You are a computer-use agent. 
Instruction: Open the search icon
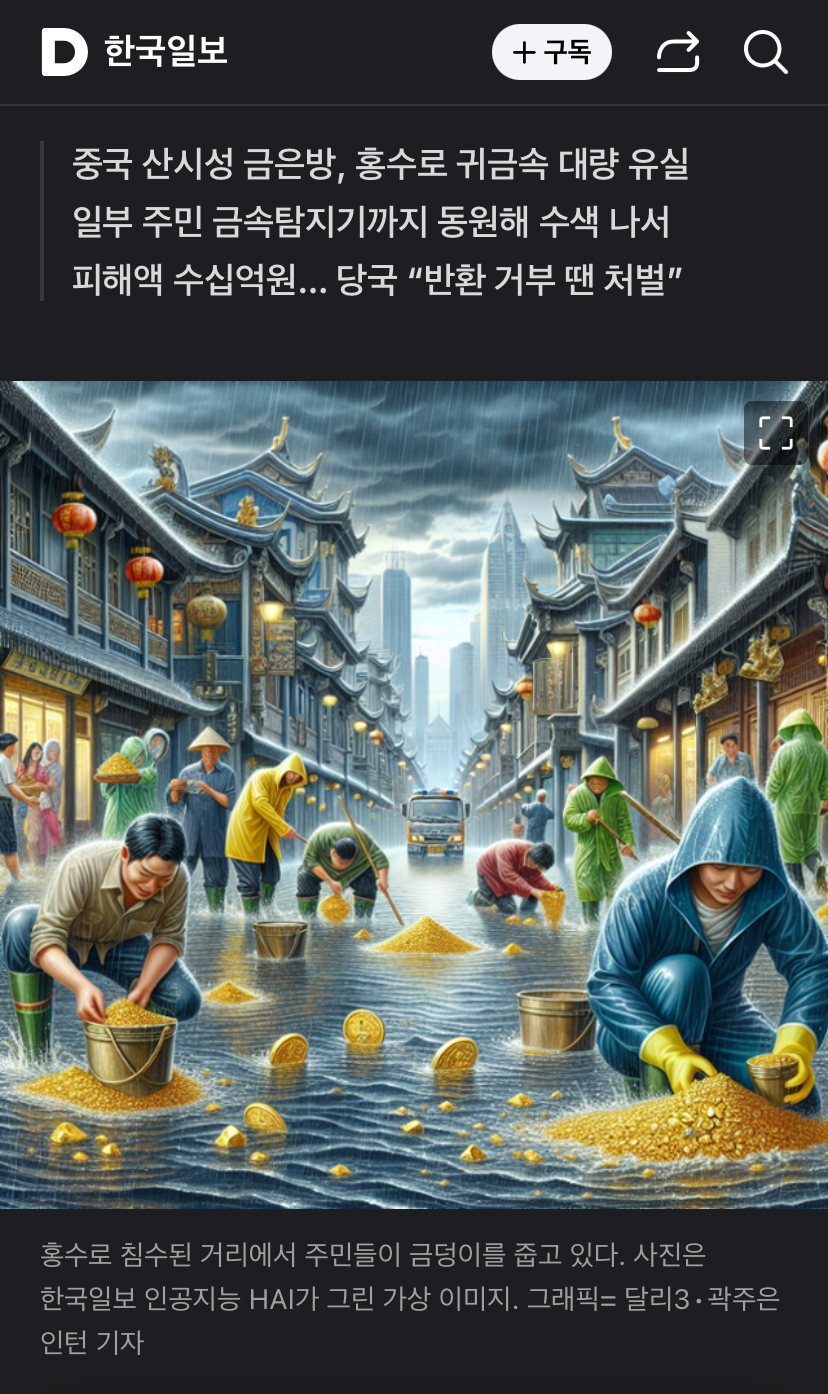point(766,52)
